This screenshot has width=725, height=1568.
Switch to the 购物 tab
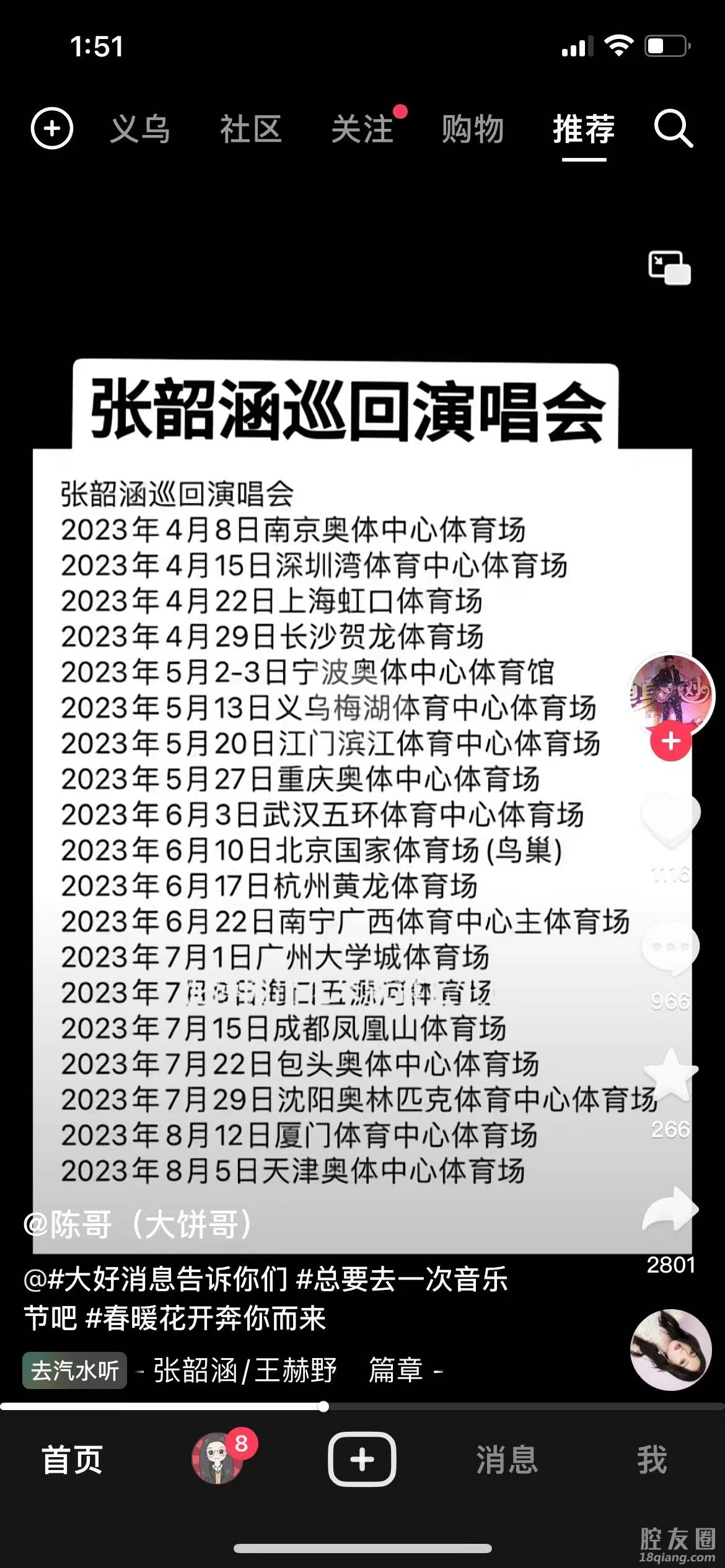(473, 129)
